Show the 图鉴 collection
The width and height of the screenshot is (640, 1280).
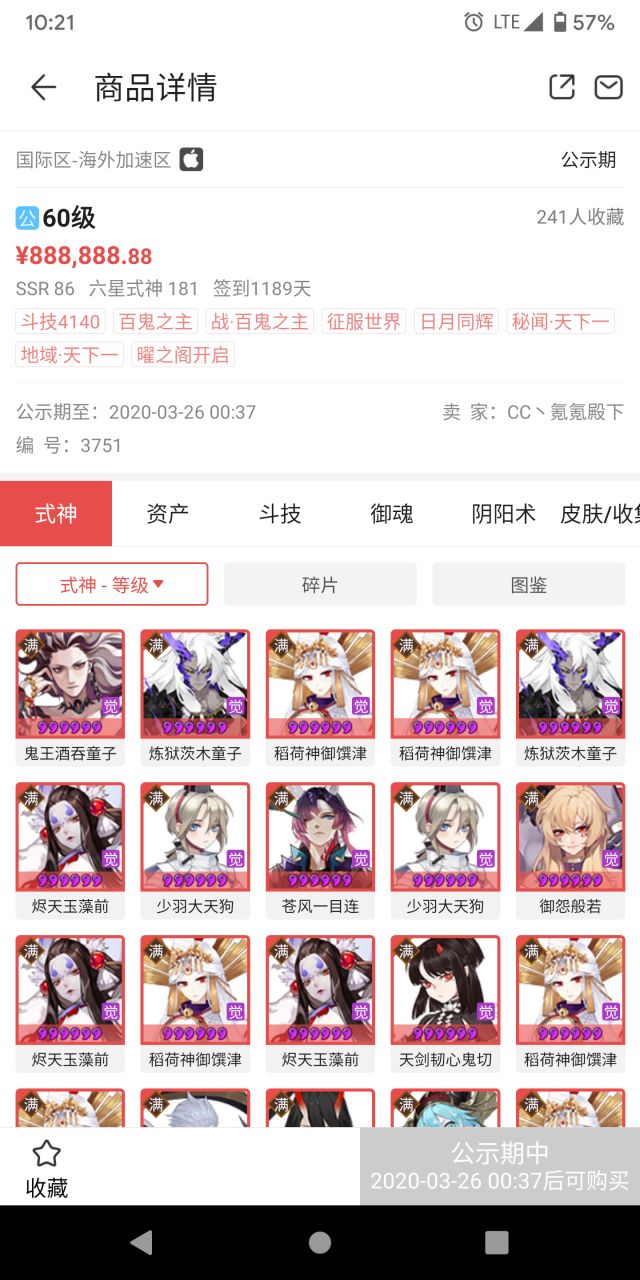(x=528, y=585)
